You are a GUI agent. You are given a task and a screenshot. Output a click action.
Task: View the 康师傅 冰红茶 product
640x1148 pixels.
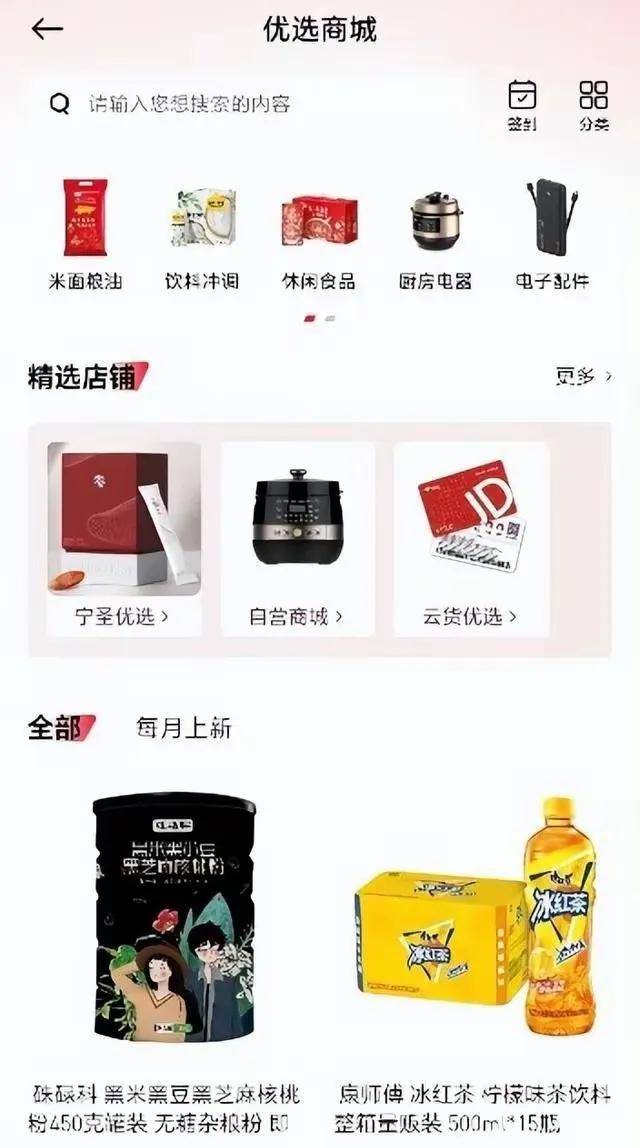(x=474, y=950)
